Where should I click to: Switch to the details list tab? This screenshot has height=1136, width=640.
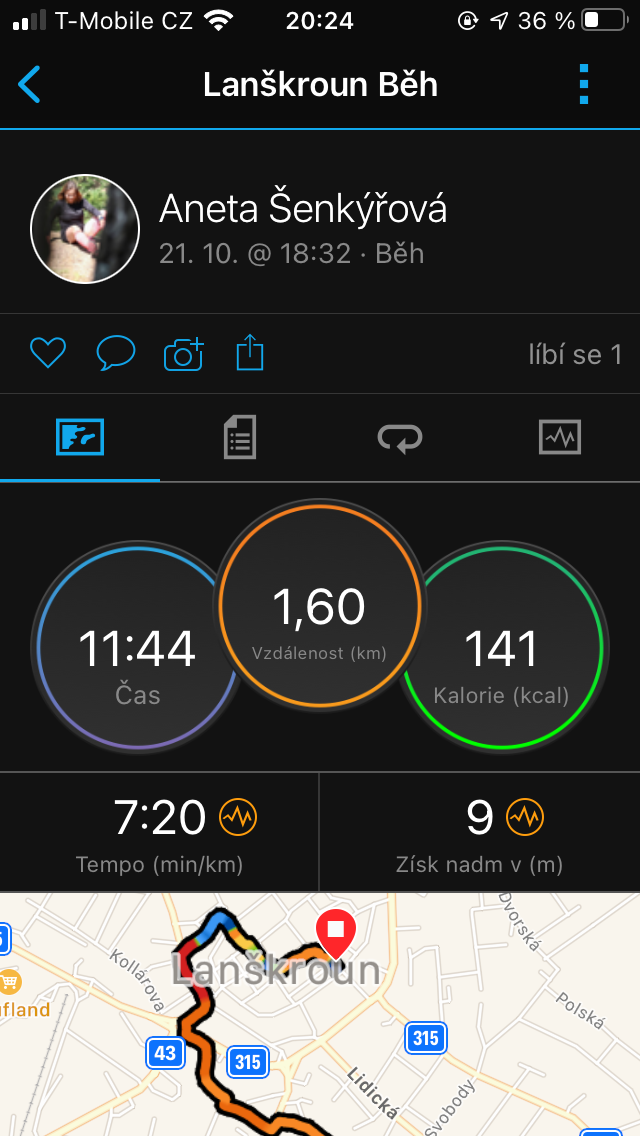[x=239, y=438]
